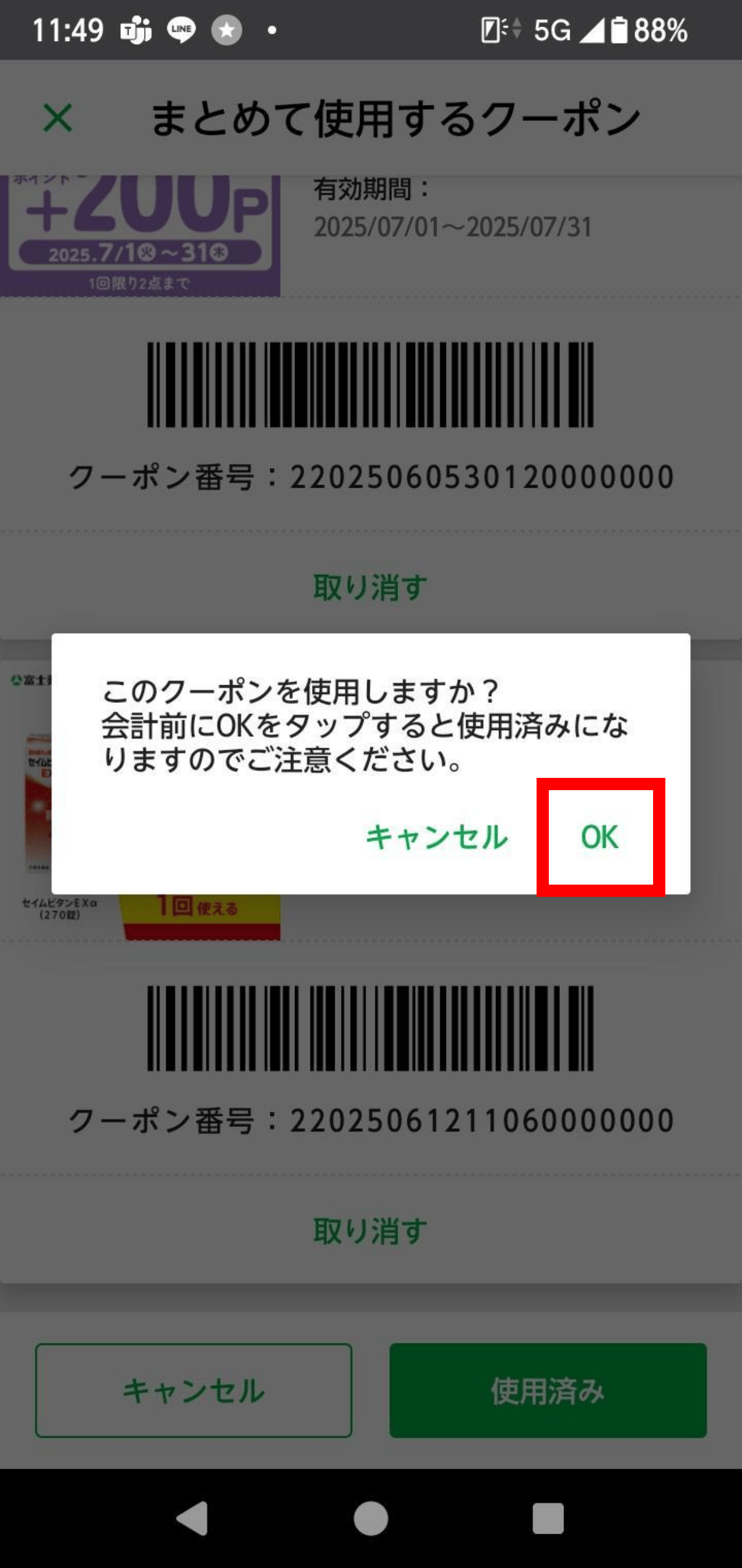Screen dimensions: 742x1568
Task: Confirm coupon use with OK
Action: 600,837
